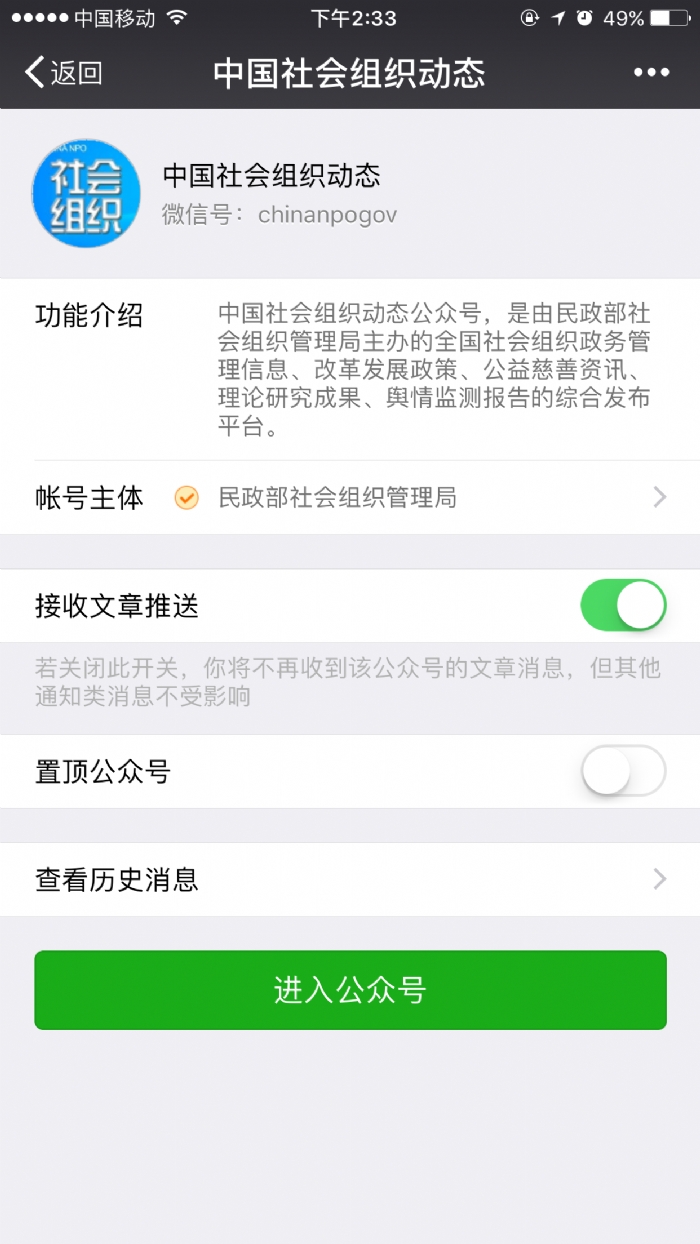The height and width of the screenshot is (1244, 700).
Task: Enable the 置顶公众号 switch
Action: 623,772
